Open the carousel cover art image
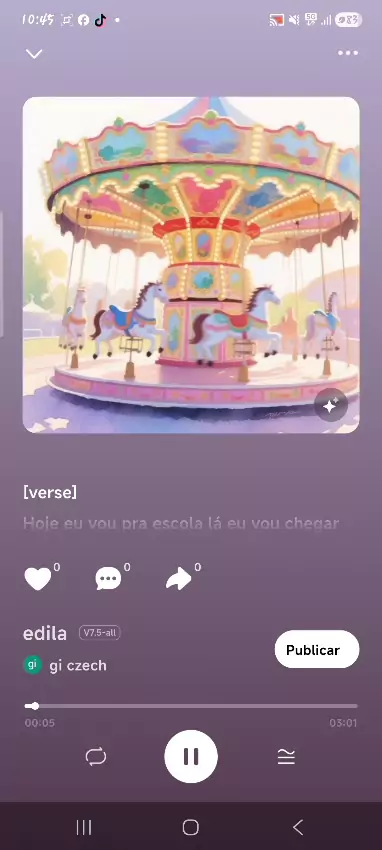The height and width of the screenshot is (850, 382). (191, 265)
